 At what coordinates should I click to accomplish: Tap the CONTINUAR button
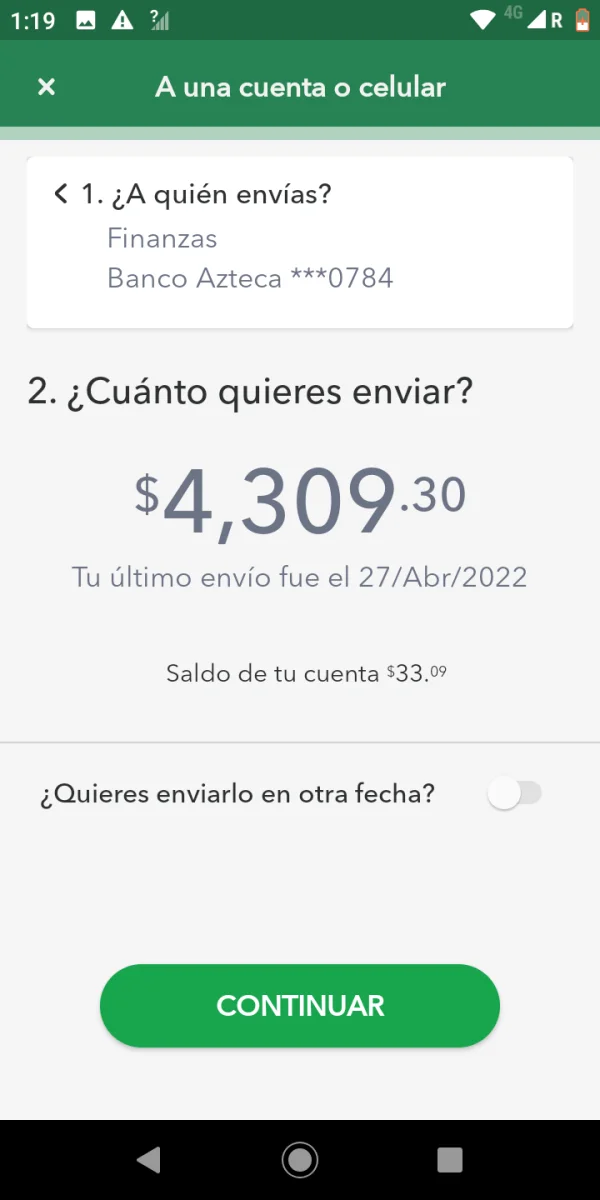pyautogui.click(x=300, y=1006)
